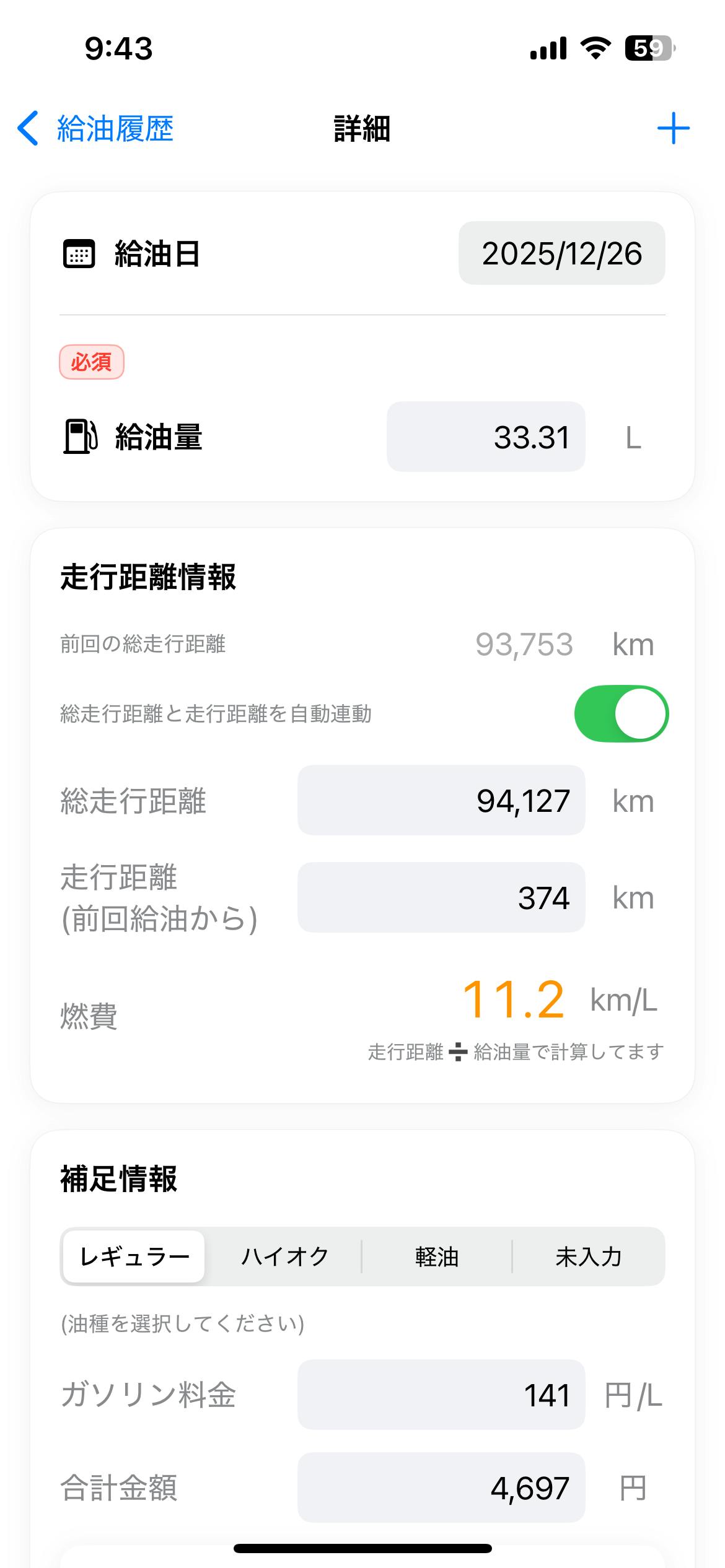Set fuel type to 未入力
The width and height of the screenshot is (725, 1568).
pos(588,1257)
